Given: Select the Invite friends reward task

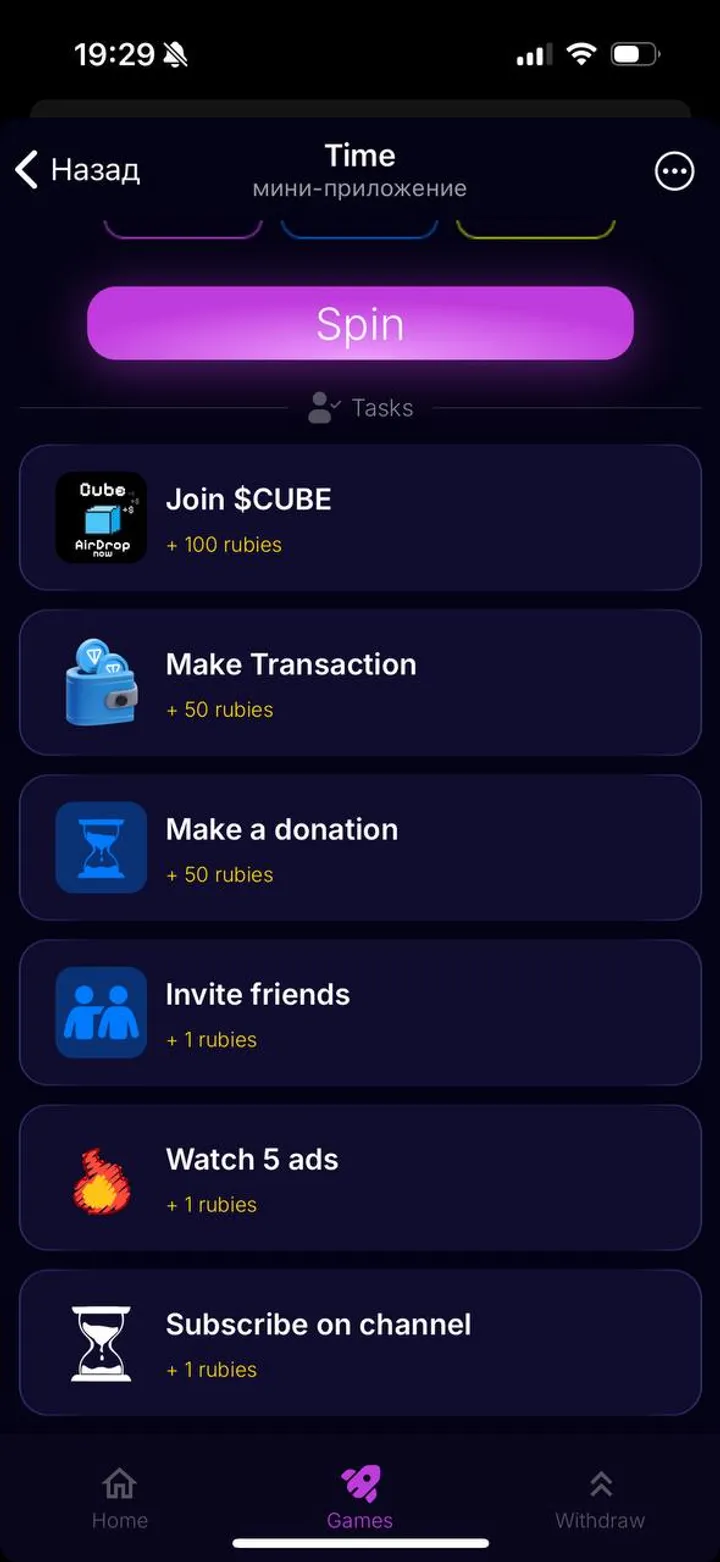Looking at the screenshot, I should pos(360,1012).
